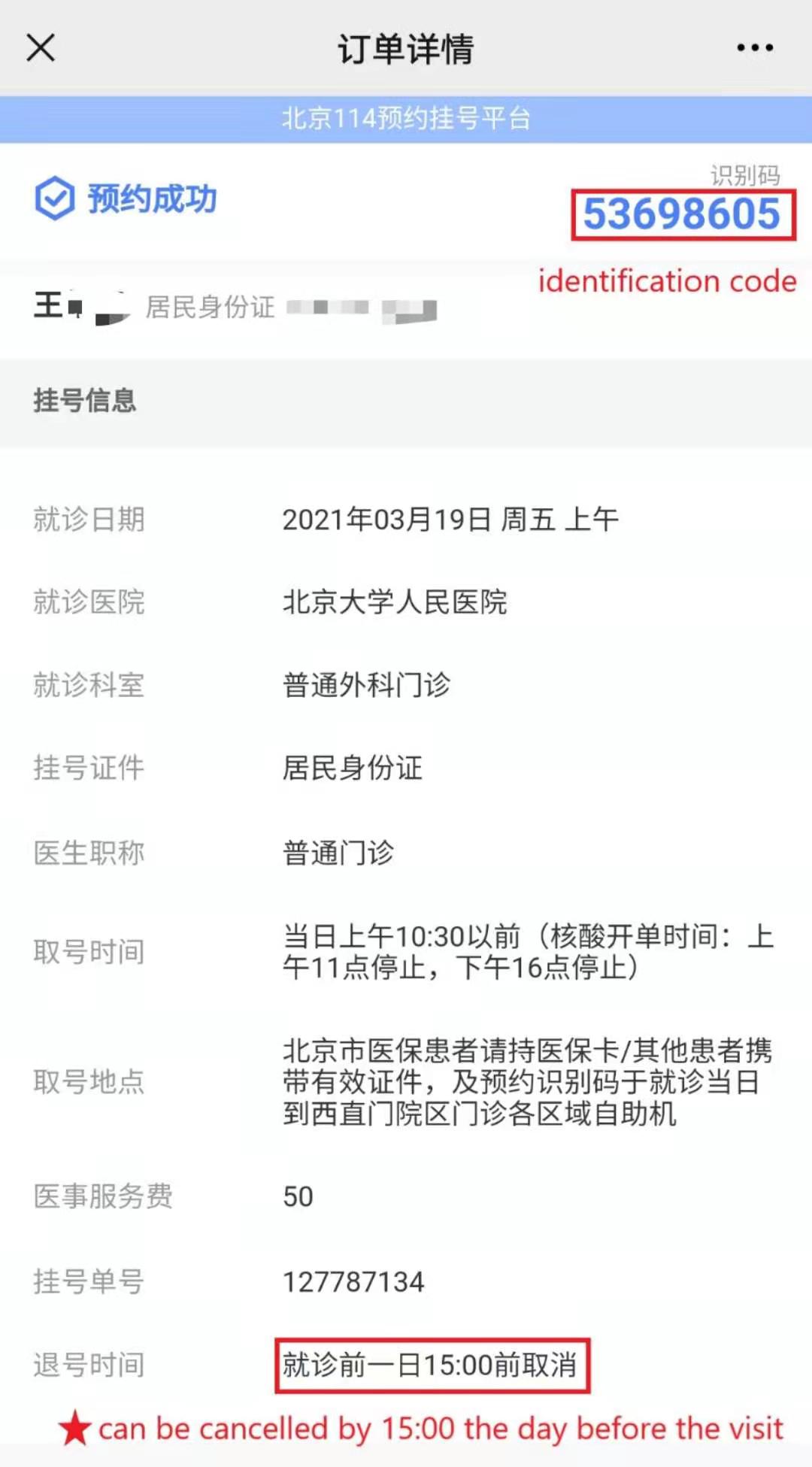Open the three-dot overflow menu
Image resolution: width=812 pixels, height=1467 pixels.
pos(755,47)
